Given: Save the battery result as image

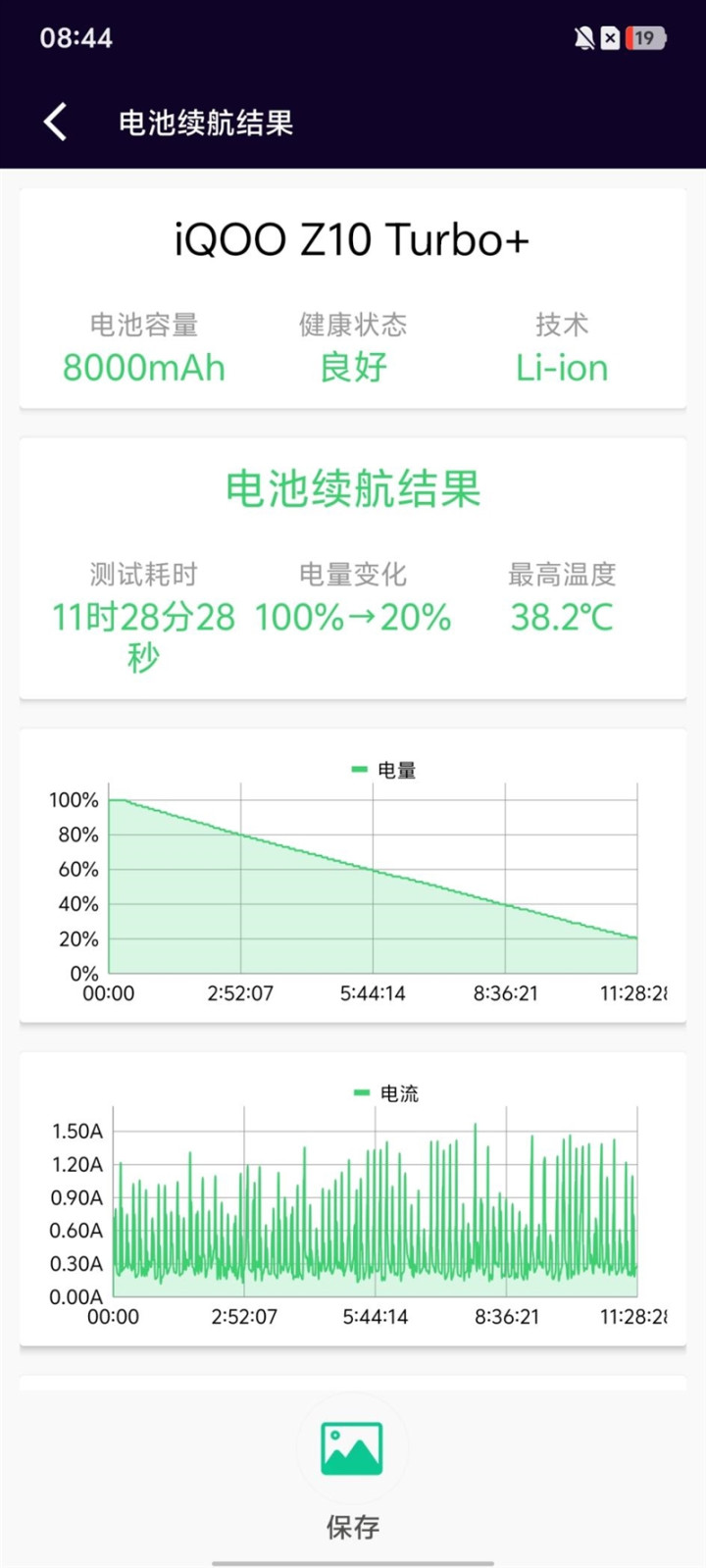Looking at the screenshot, I should [352, 1450].
